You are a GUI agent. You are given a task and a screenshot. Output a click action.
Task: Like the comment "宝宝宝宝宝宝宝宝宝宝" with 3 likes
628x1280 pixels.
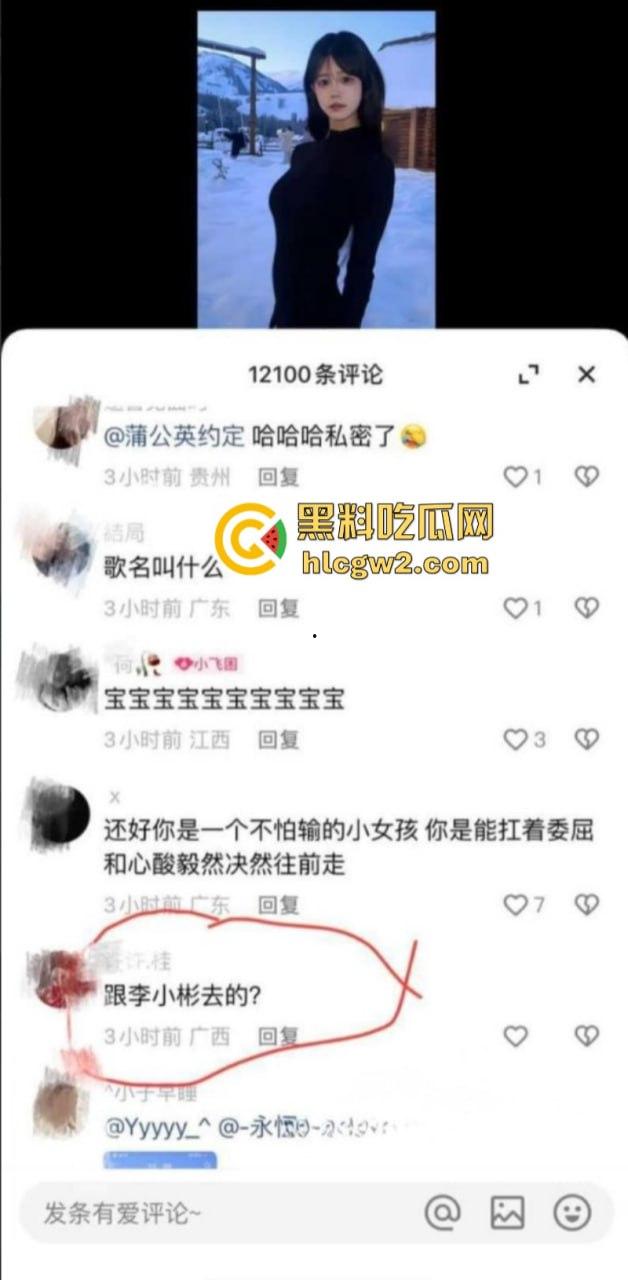point(515,740)
